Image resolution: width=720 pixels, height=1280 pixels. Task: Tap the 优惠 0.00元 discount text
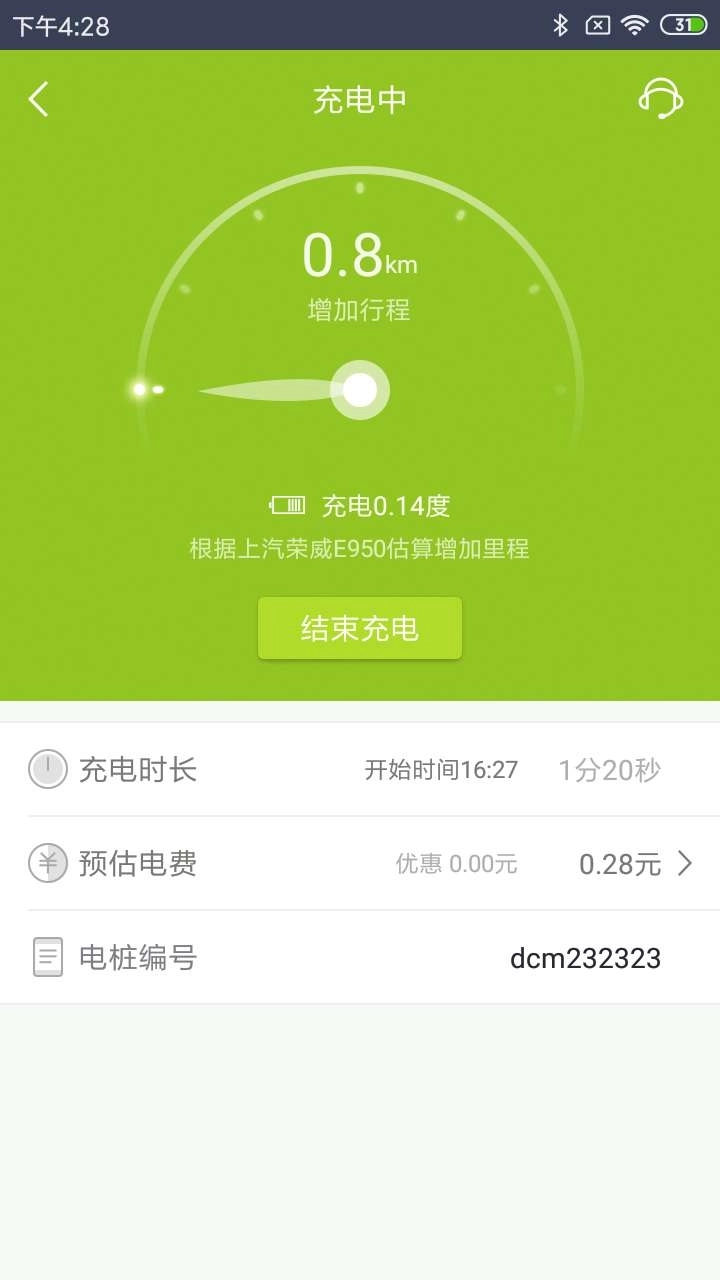(455, 863)
